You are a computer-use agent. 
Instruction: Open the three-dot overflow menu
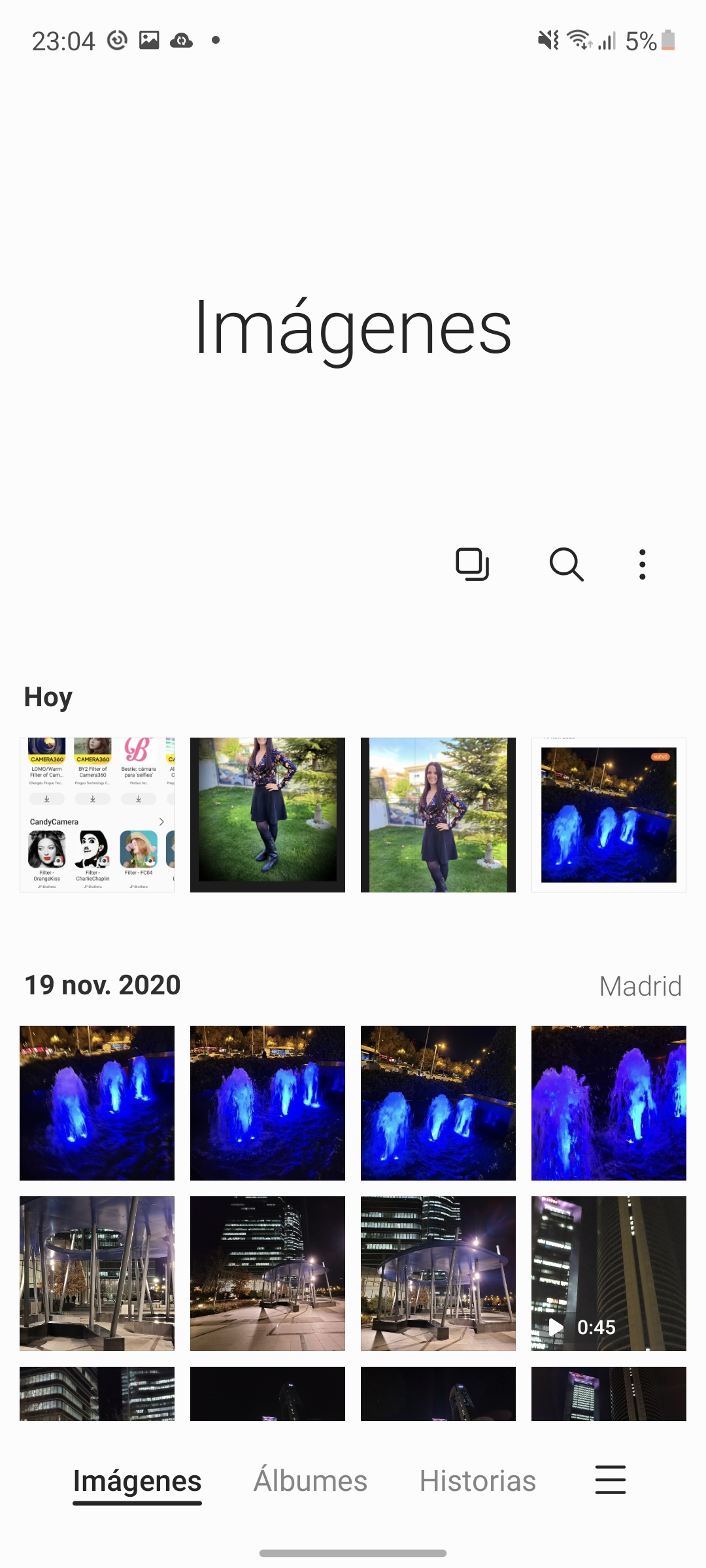pos(643,564)
